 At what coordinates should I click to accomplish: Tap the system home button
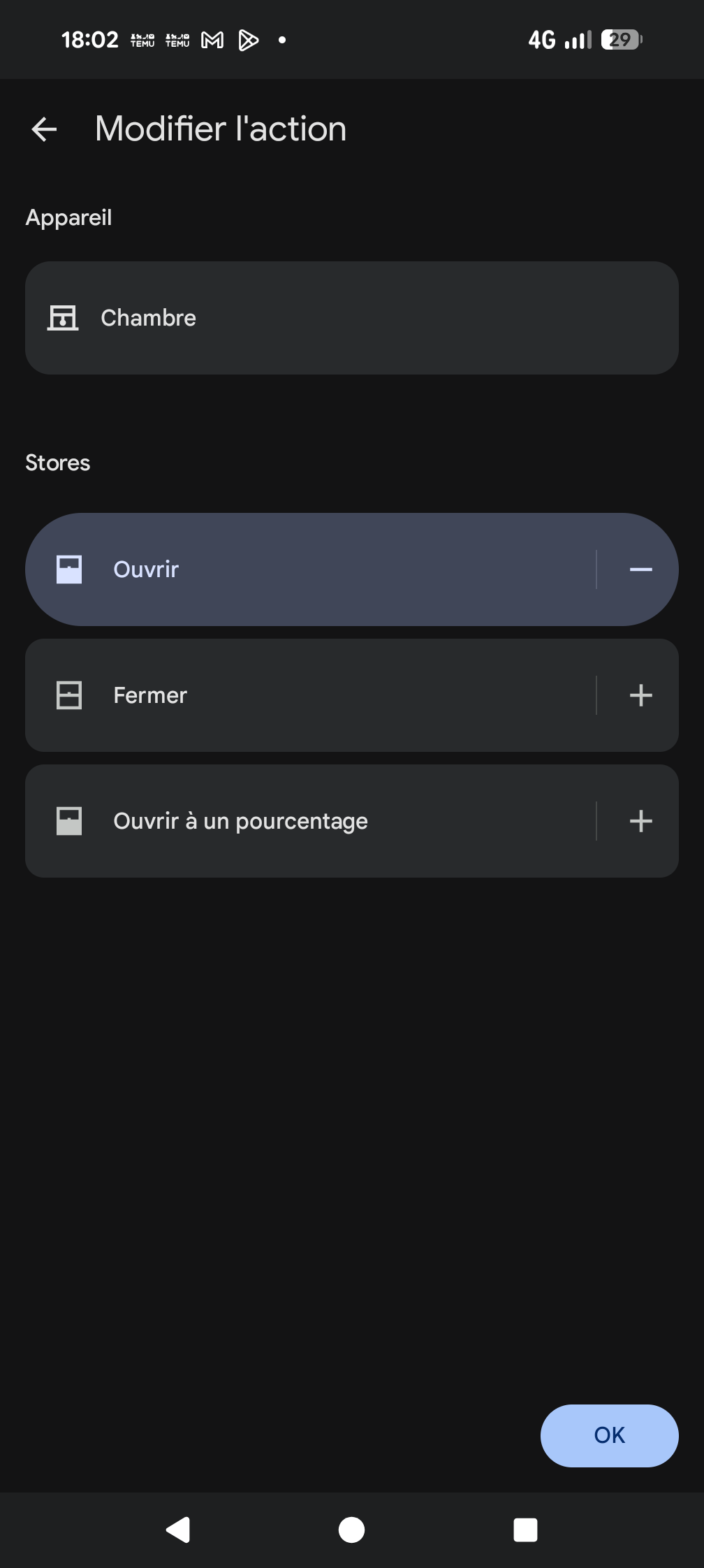tap(351, 1530)
